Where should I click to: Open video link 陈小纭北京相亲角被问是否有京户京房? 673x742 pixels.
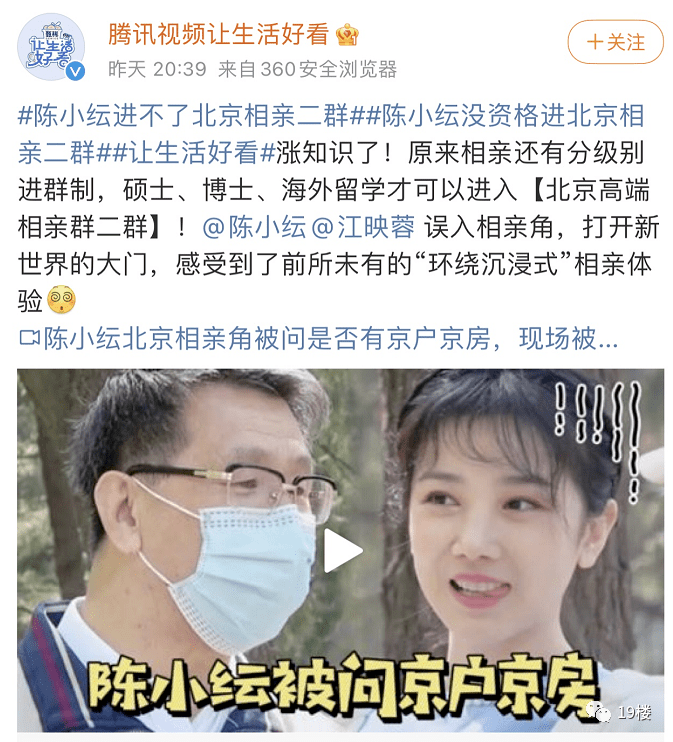tap(320, 338)
